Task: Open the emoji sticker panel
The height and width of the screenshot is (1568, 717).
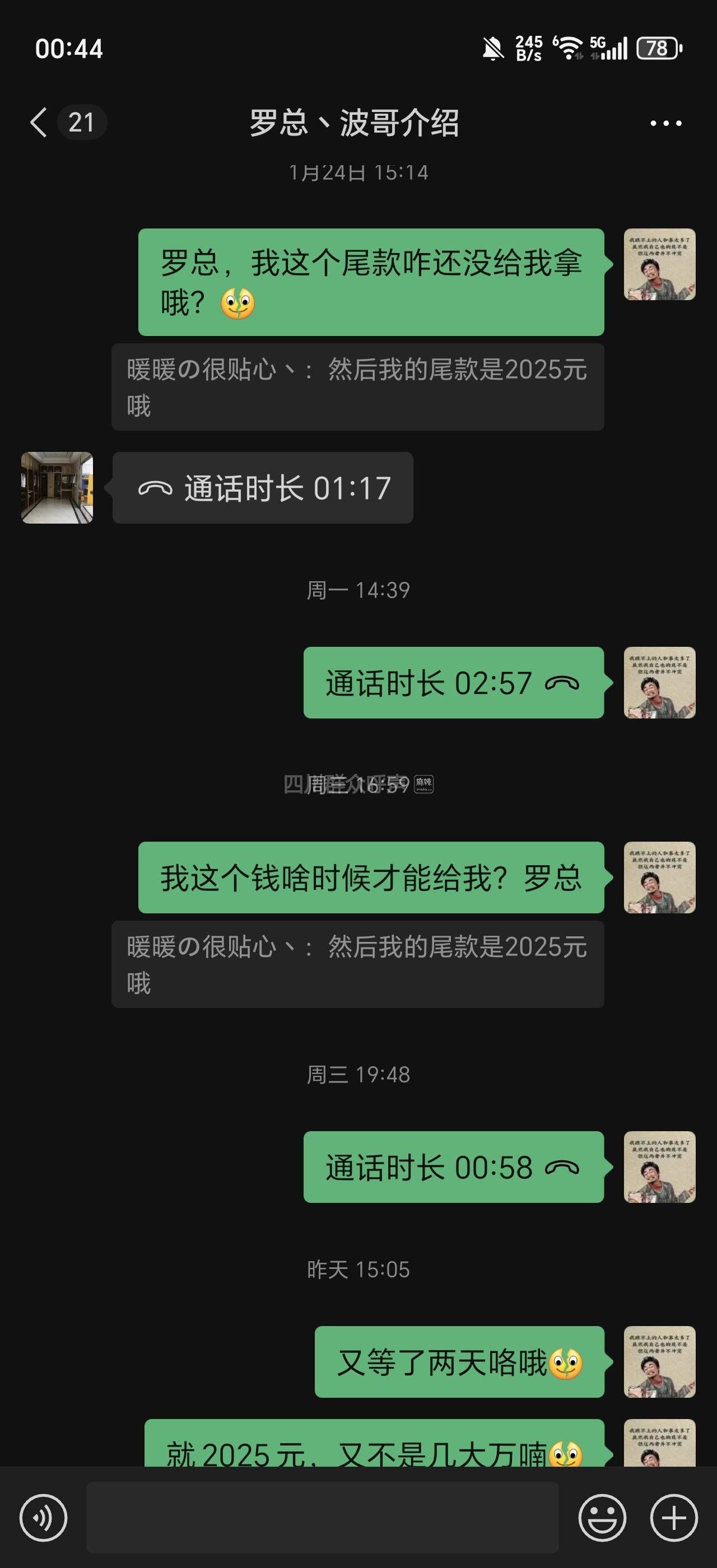Action: tap(602, 1518)
